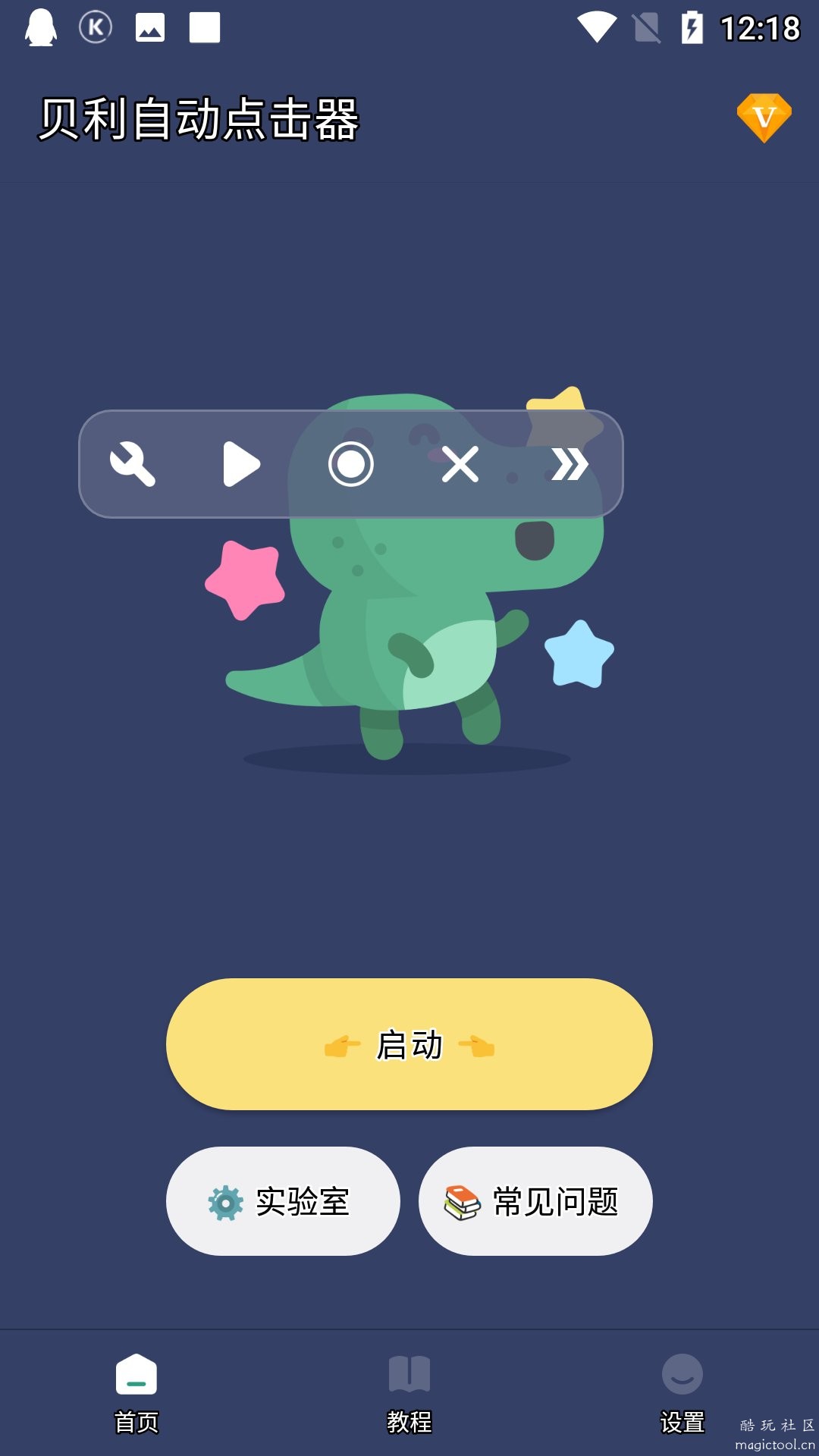Image resolution: width=819 pixels, height=1456 pixels.
Task: Collapse toolbar with double-arrow icon
Action: [x=569, y=464]
